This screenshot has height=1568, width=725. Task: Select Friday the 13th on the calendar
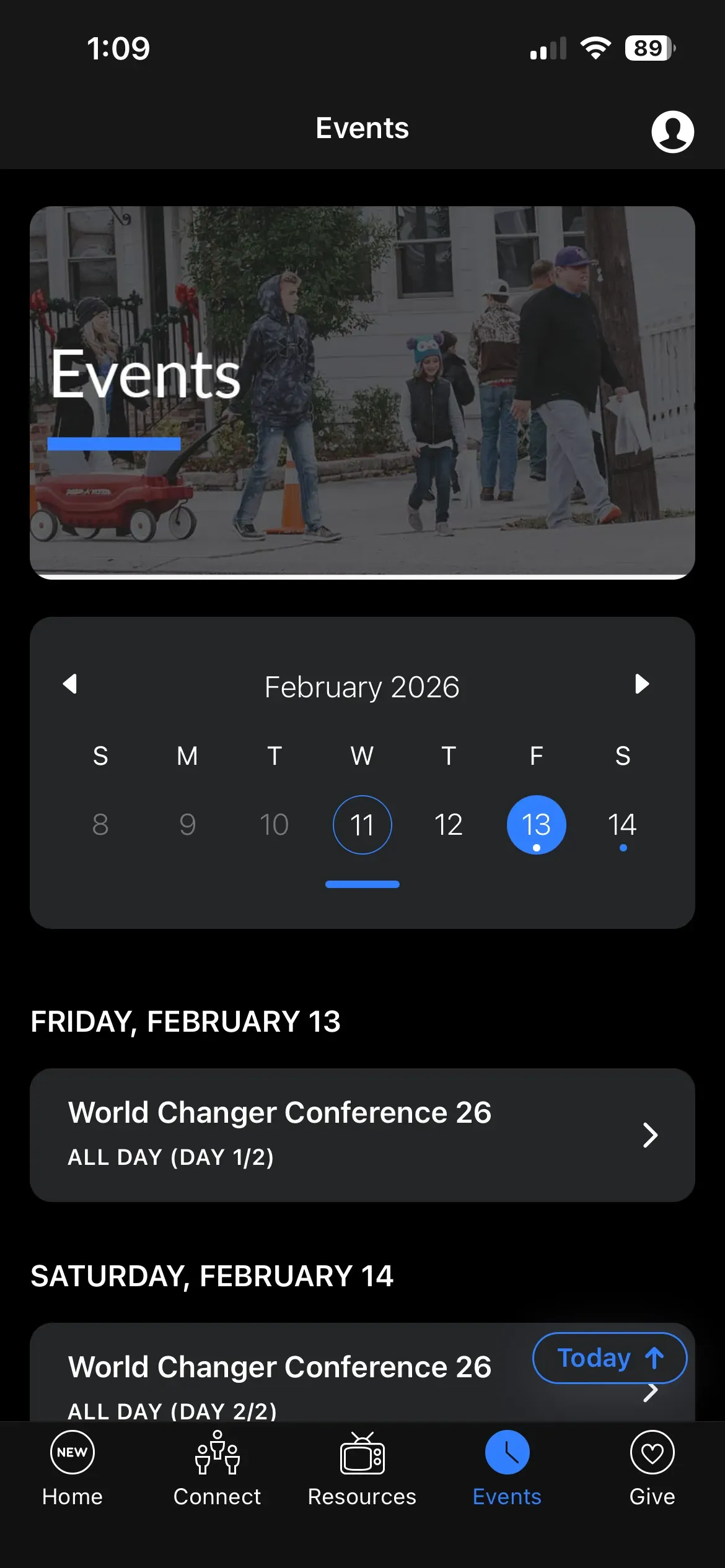coord(536,825)
